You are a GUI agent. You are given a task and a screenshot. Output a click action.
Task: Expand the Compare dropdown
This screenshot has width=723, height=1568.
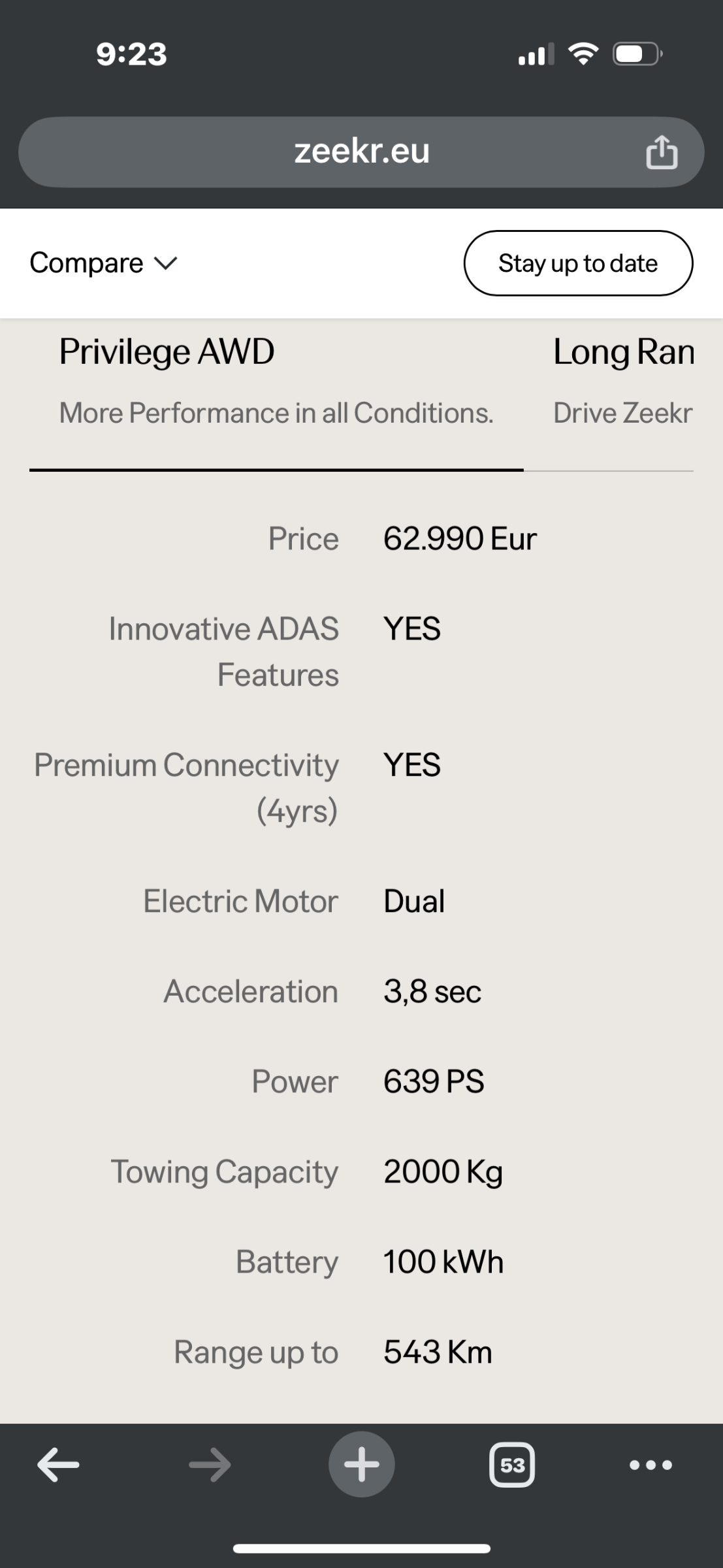point(103,263)
